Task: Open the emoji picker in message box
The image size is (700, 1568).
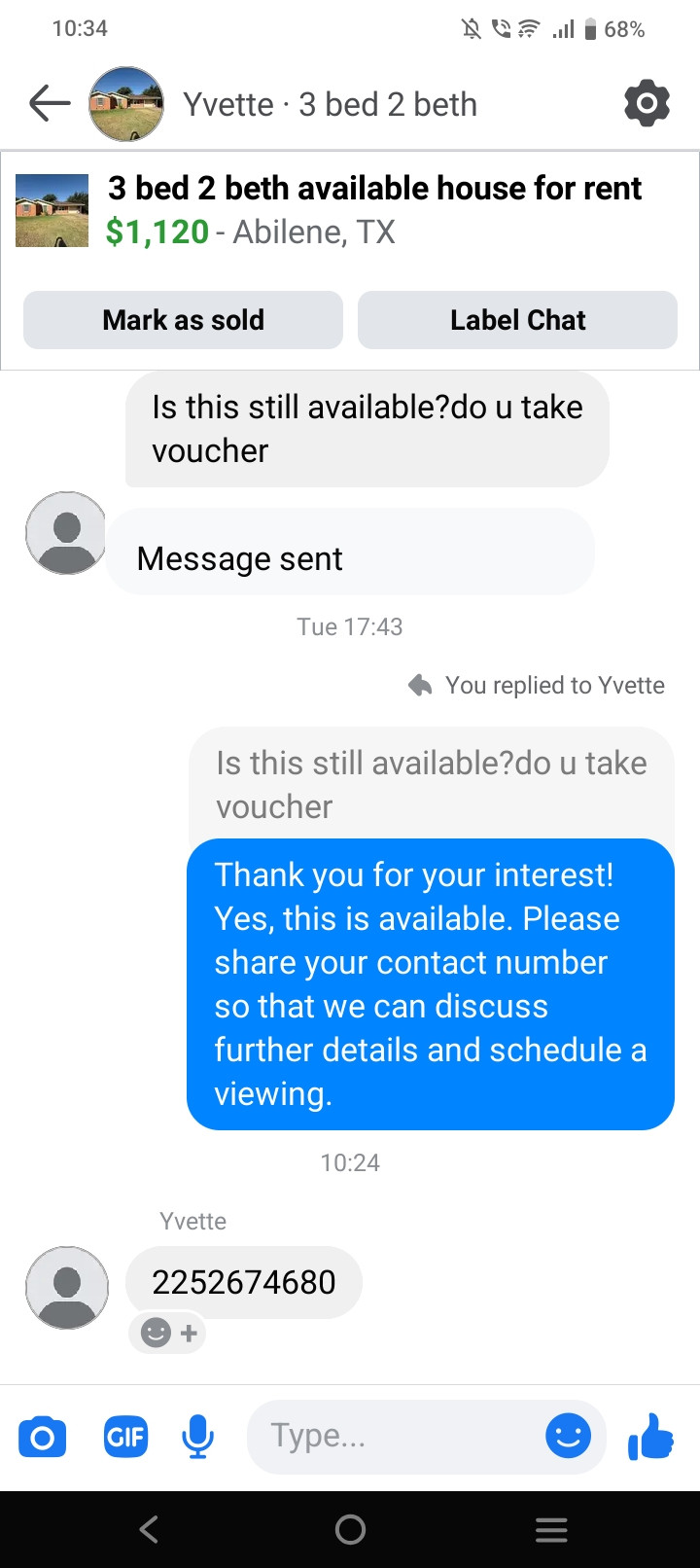Action: [568, 1436]
